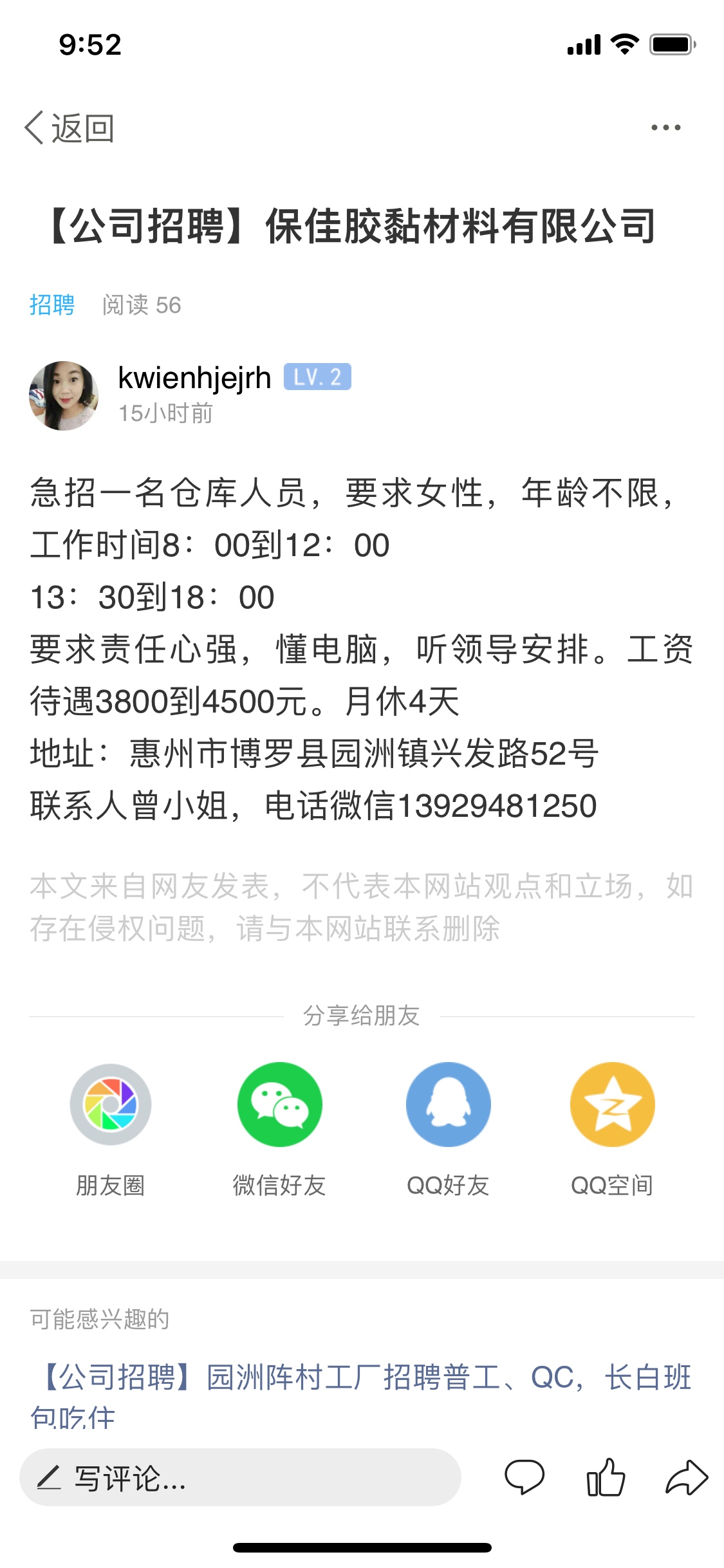Share post to 微信好友
The height and width of the screenshot is (1568, 724).
279,1105
